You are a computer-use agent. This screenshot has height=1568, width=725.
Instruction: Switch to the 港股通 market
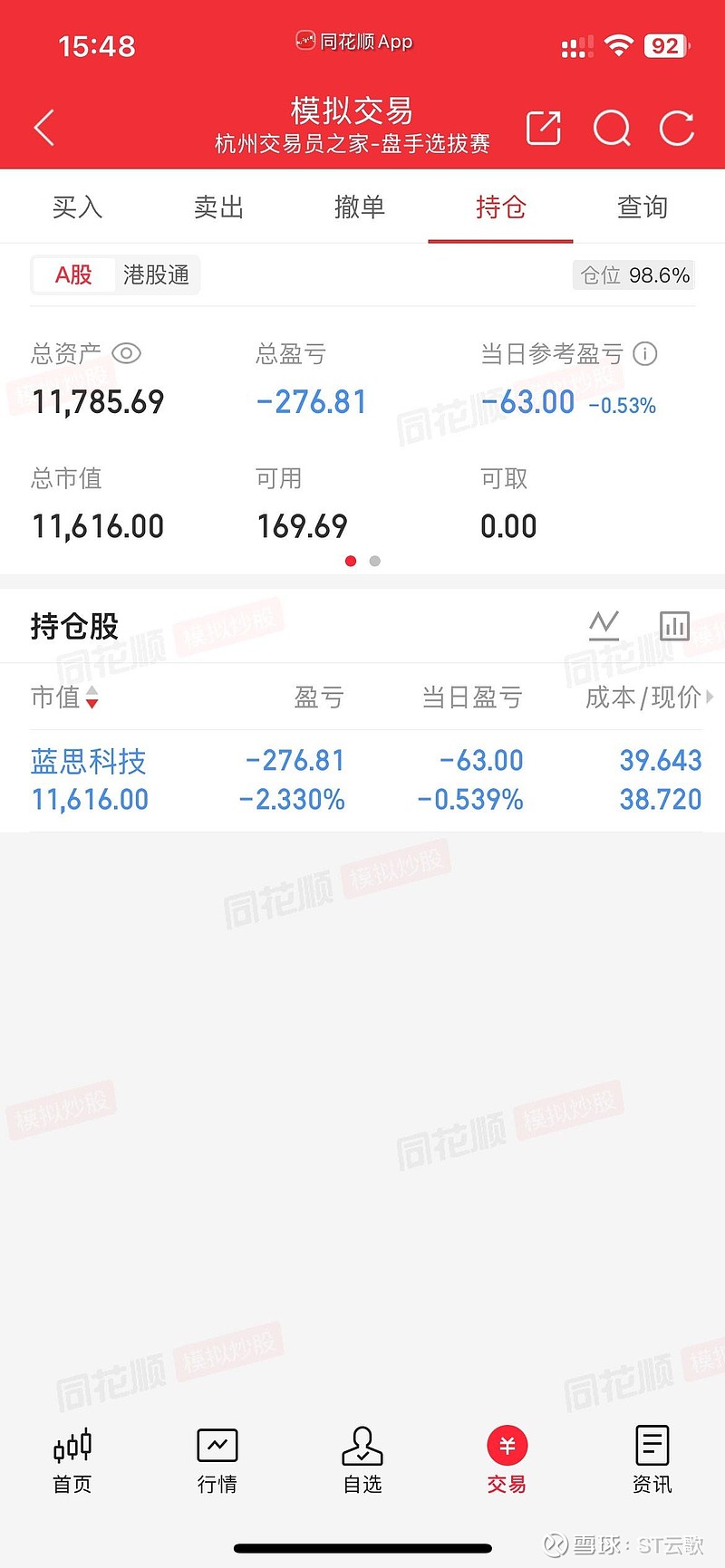[154, 274]
